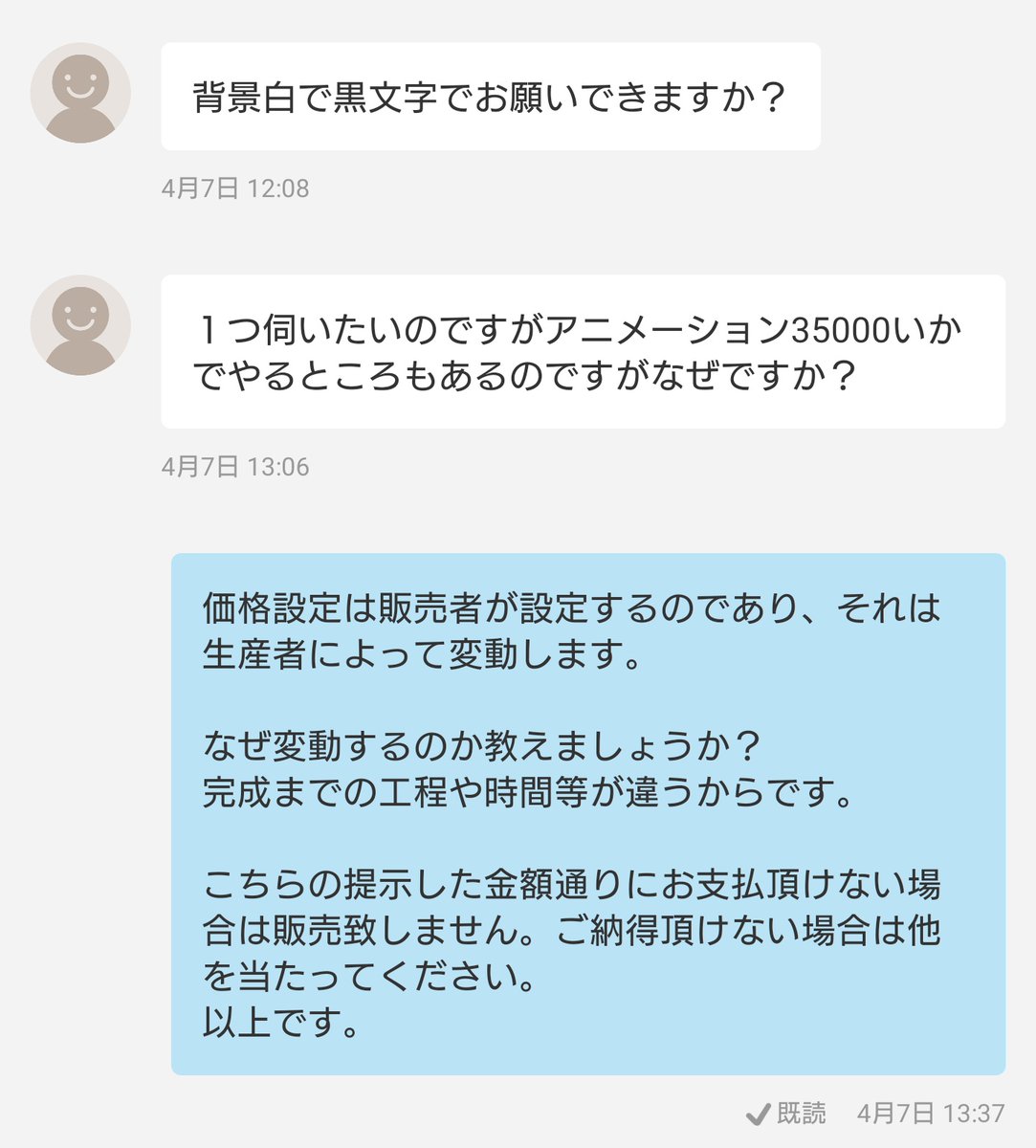Open sender's avatar beside the 12:08 message

tap(80, 93)
